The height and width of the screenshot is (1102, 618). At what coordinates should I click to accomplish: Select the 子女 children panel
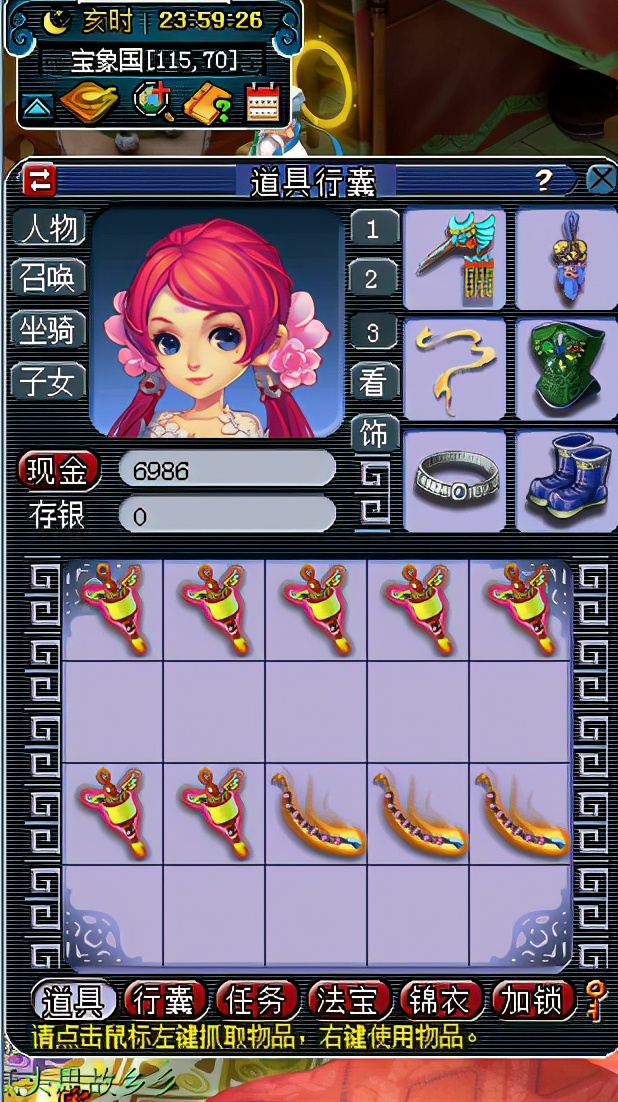(49, 382)
